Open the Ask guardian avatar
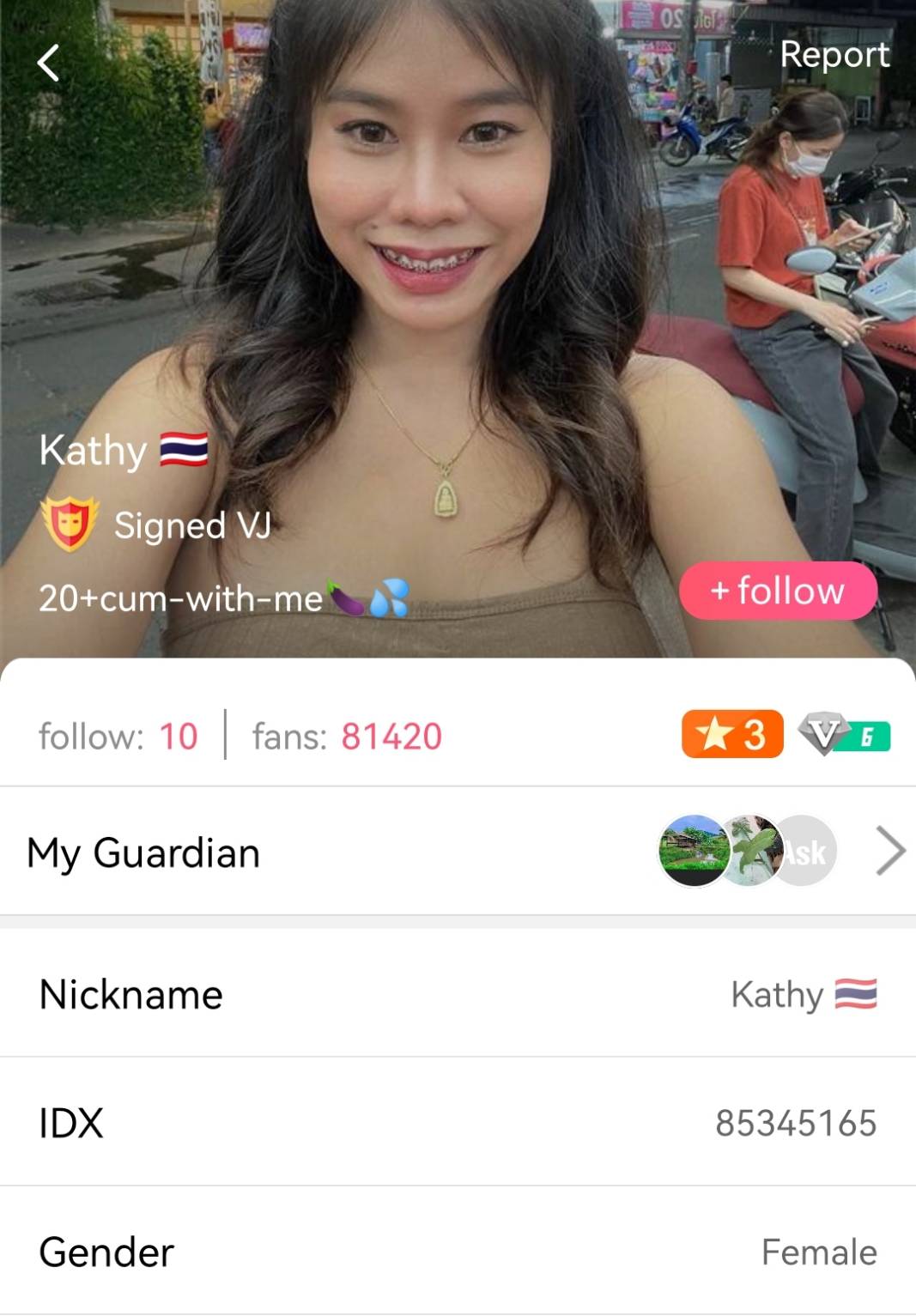 (809, 852)
